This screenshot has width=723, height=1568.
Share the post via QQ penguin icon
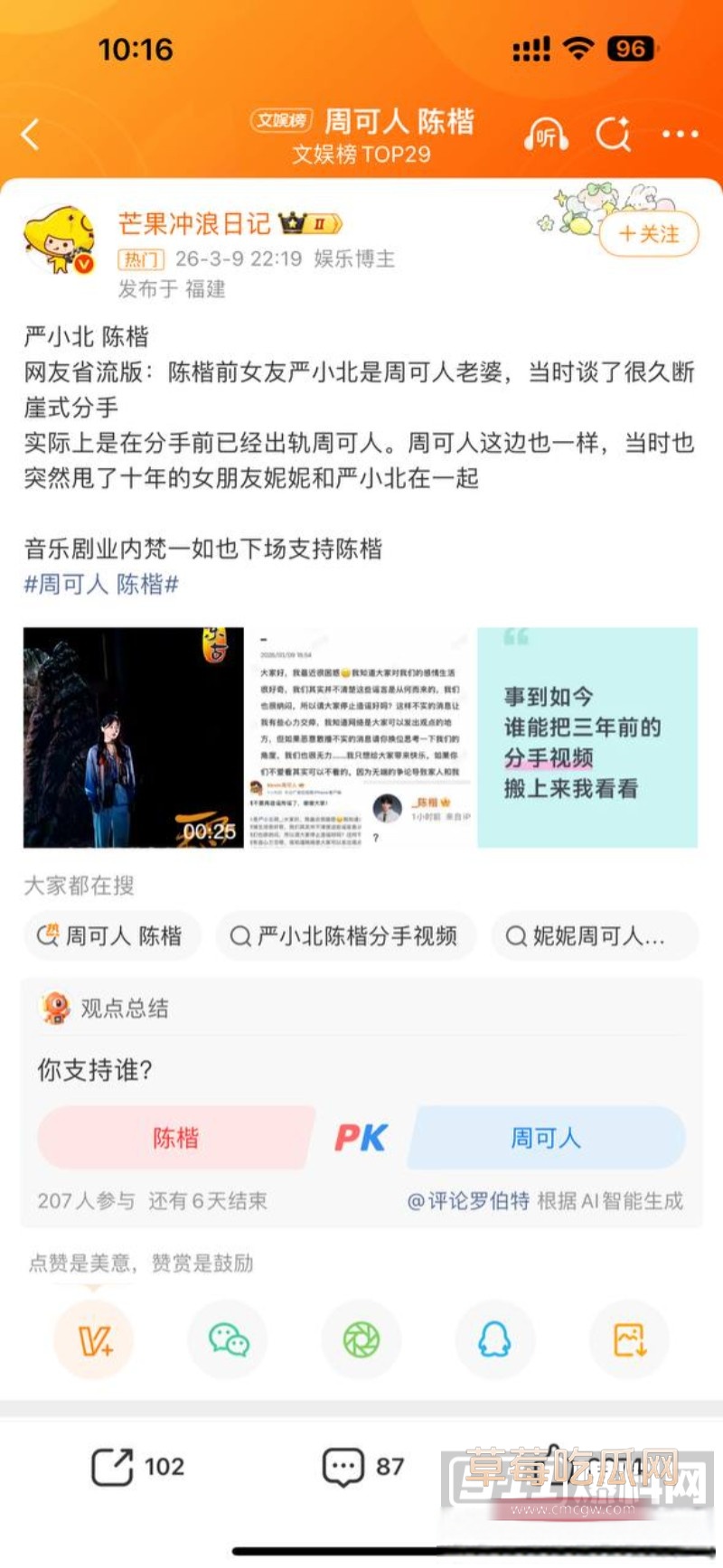point(495,1340)
